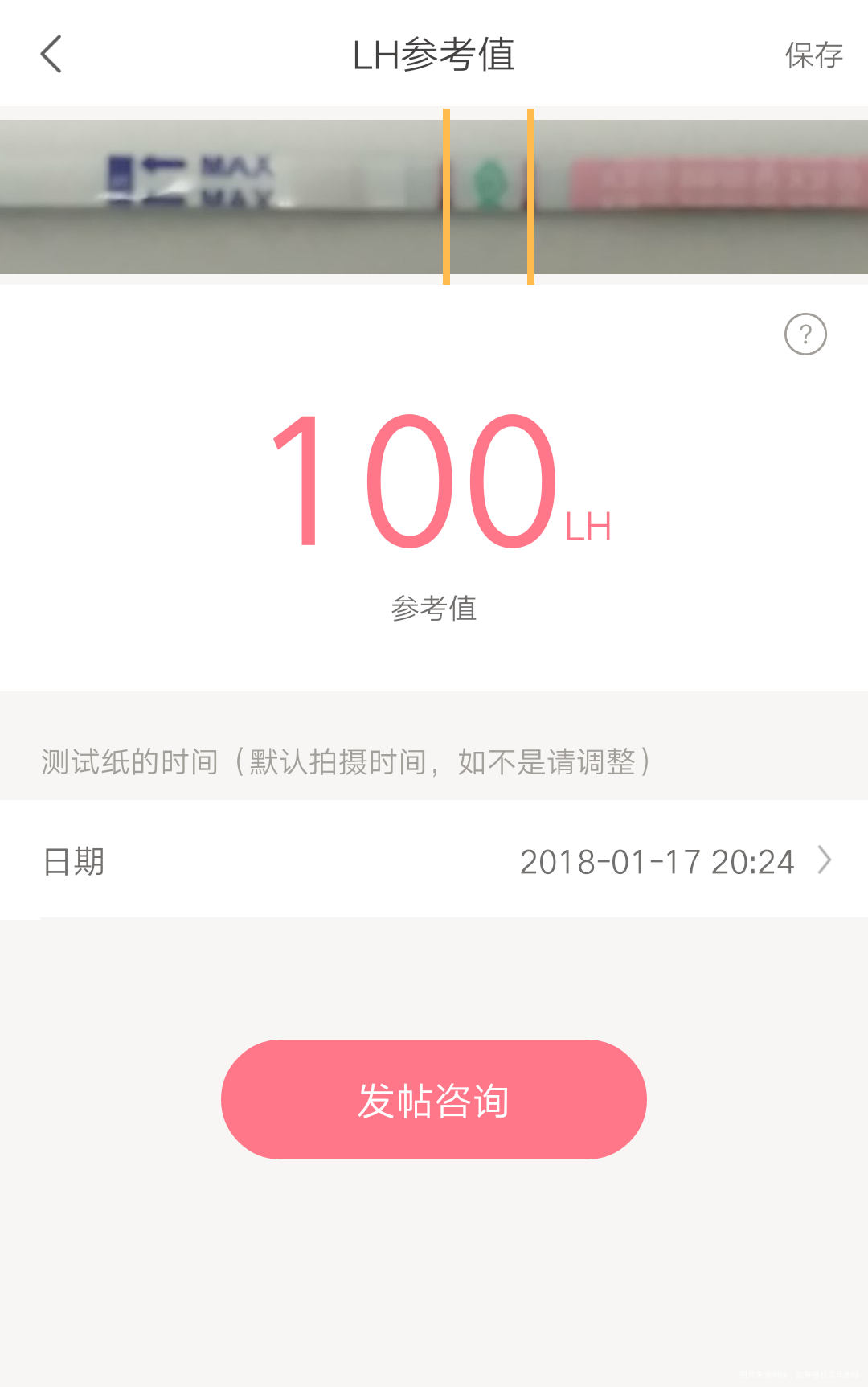Tap the right orange detection marker line
The image size is (868, 1387).
[530, 195]
